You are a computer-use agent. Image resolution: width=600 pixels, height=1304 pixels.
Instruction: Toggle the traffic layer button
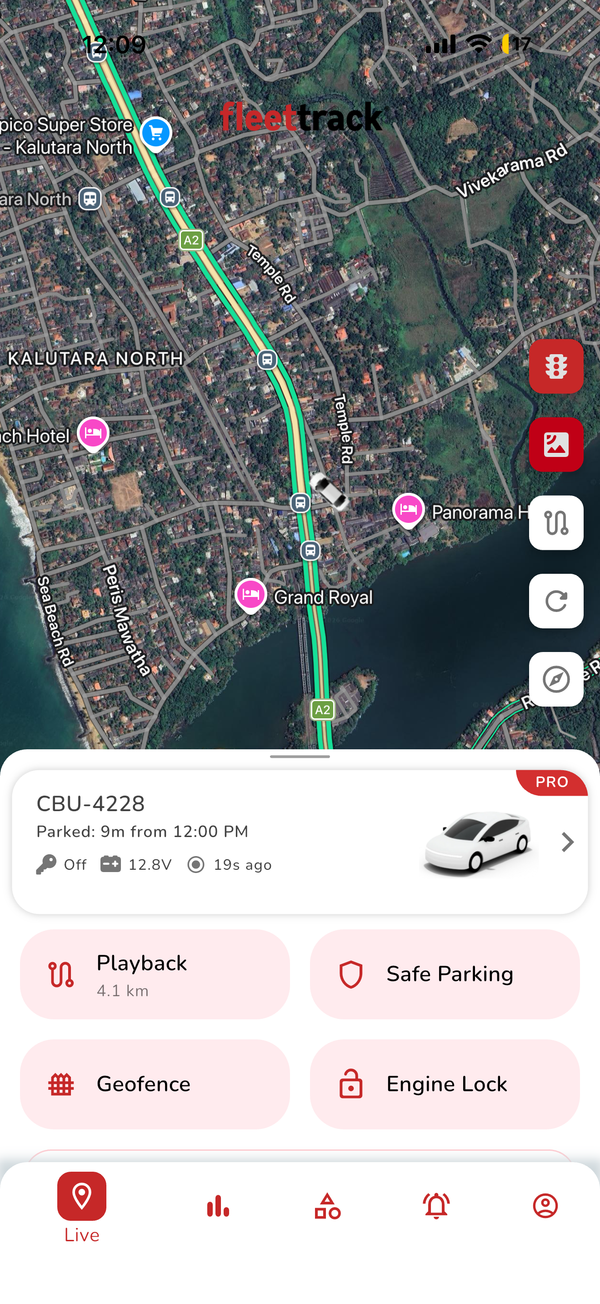point(556,366)
